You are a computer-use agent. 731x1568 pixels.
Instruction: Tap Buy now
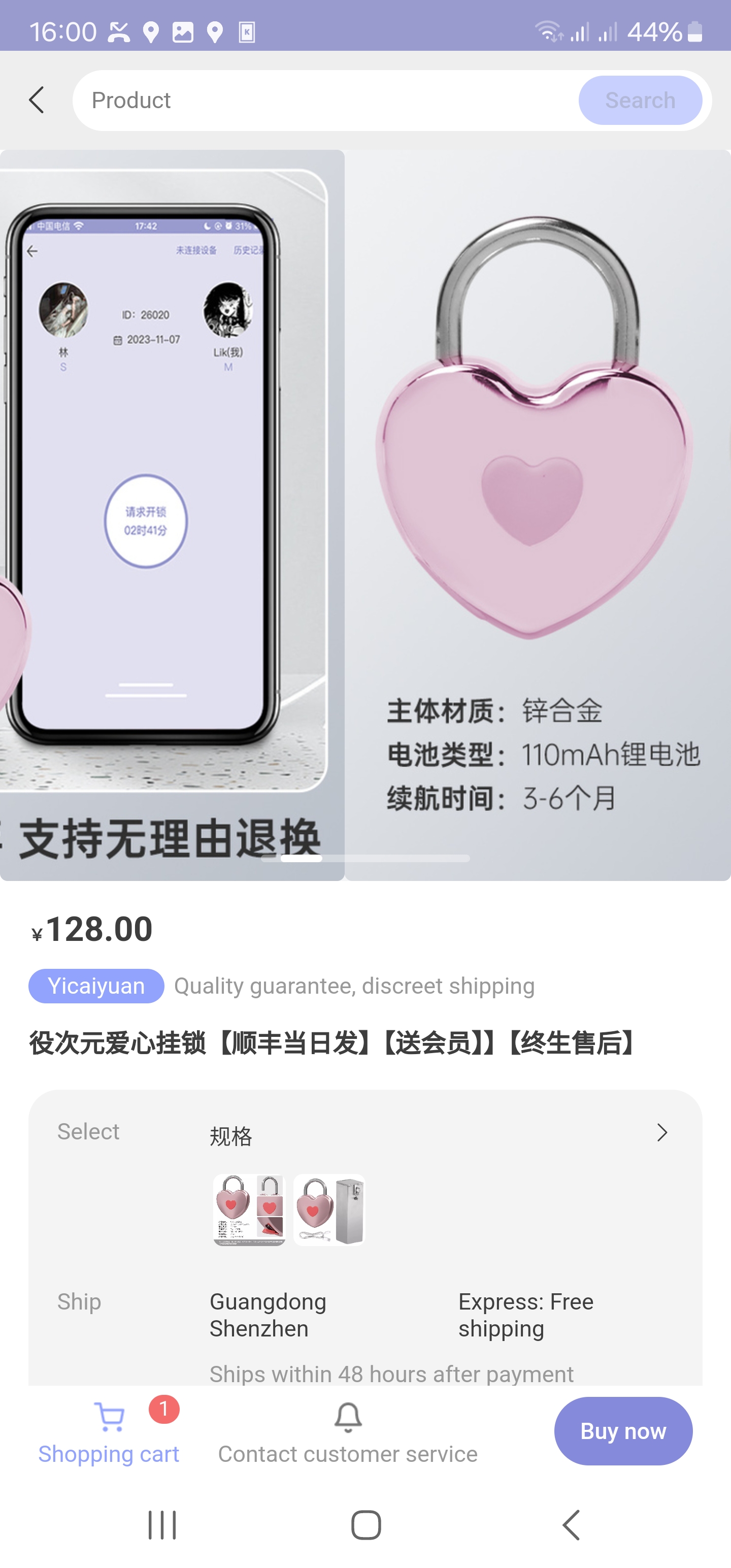pos(623,1430)
